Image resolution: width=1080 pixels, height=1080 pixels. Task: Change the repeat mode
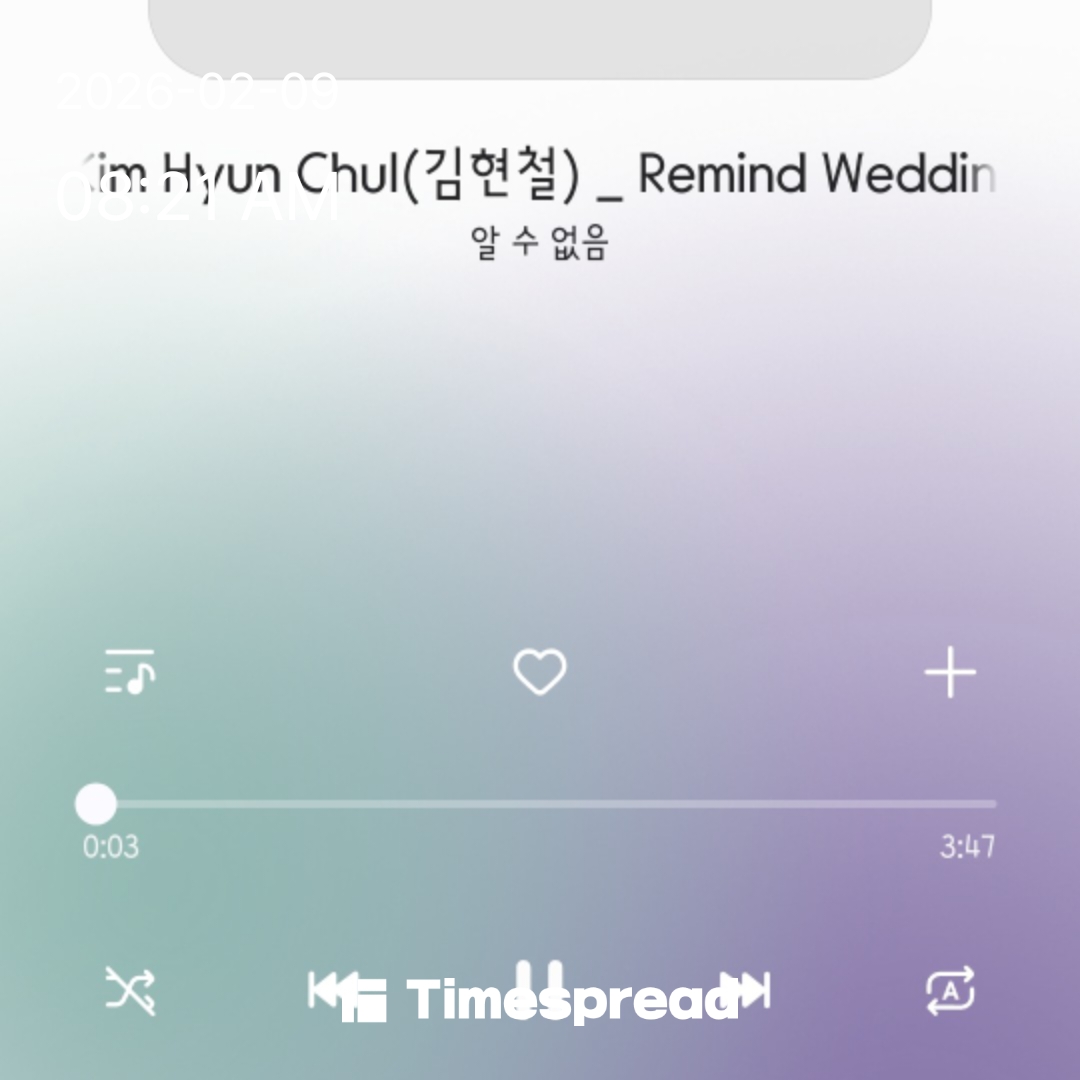pyautogui.click(x=949, y=991)
